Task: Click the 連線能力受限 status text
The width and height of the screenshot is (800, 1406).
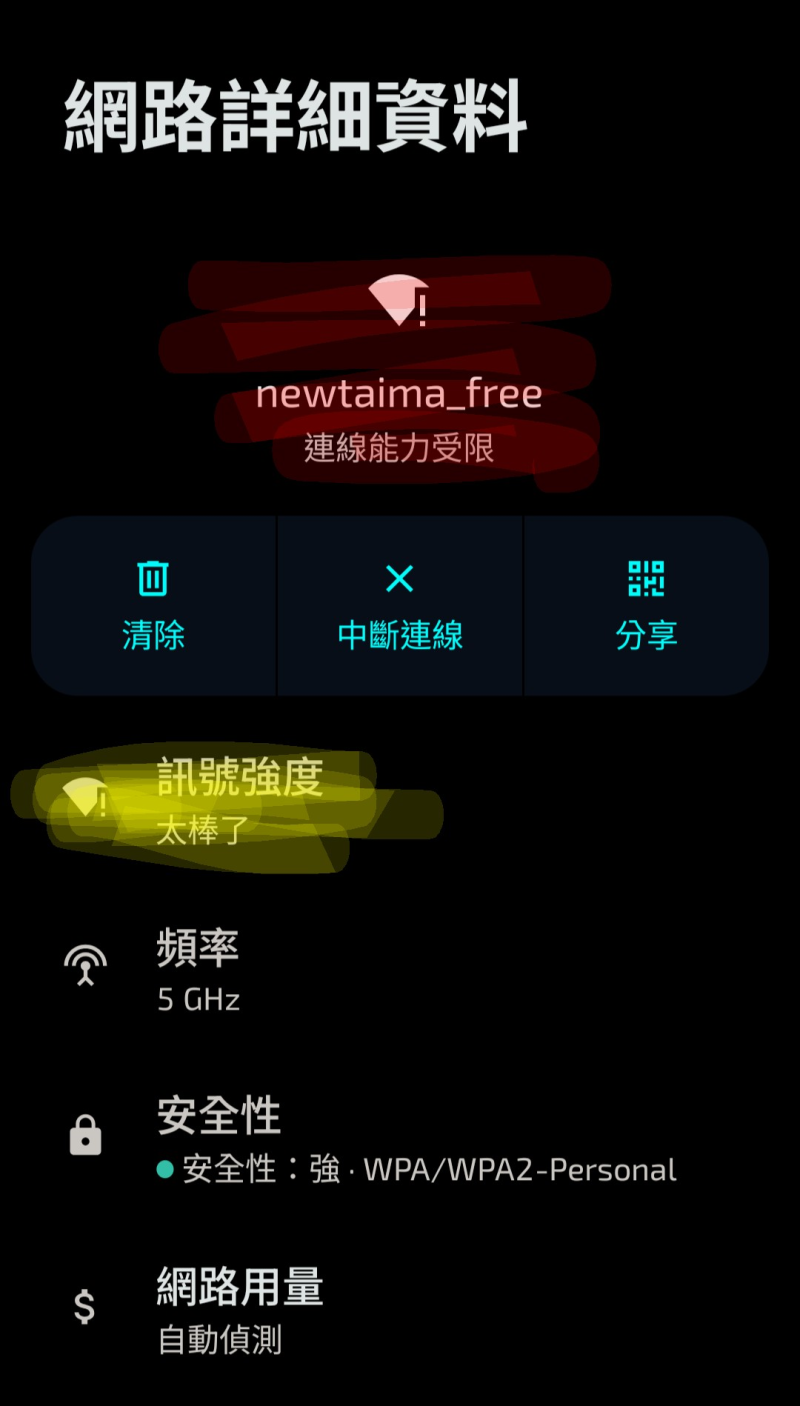Action: tap(398, 450)
